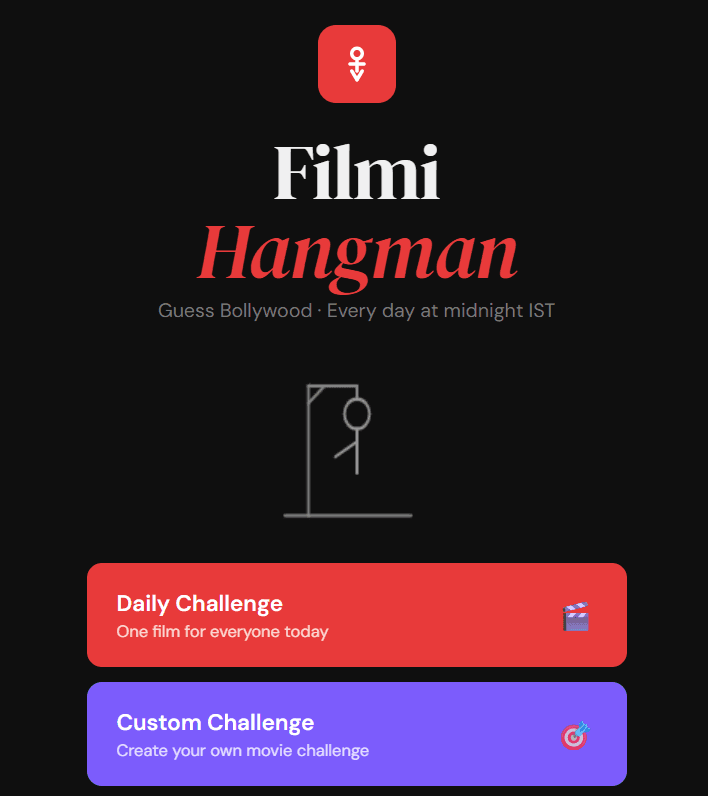Screen dimensions: 708x796
Task: Start the Daily Challenge
Action: pyautogui.click(x=356, y=615)
